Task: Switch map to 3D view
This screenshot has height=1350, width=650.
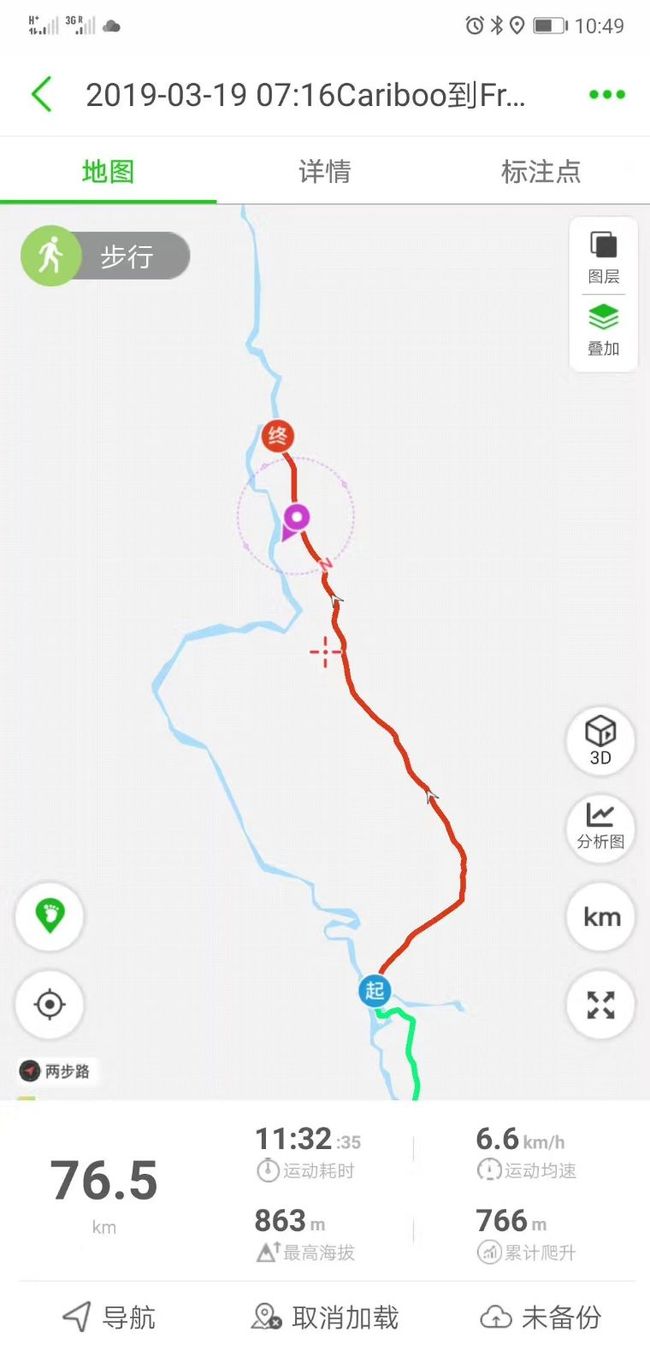Action: [600, 741]
